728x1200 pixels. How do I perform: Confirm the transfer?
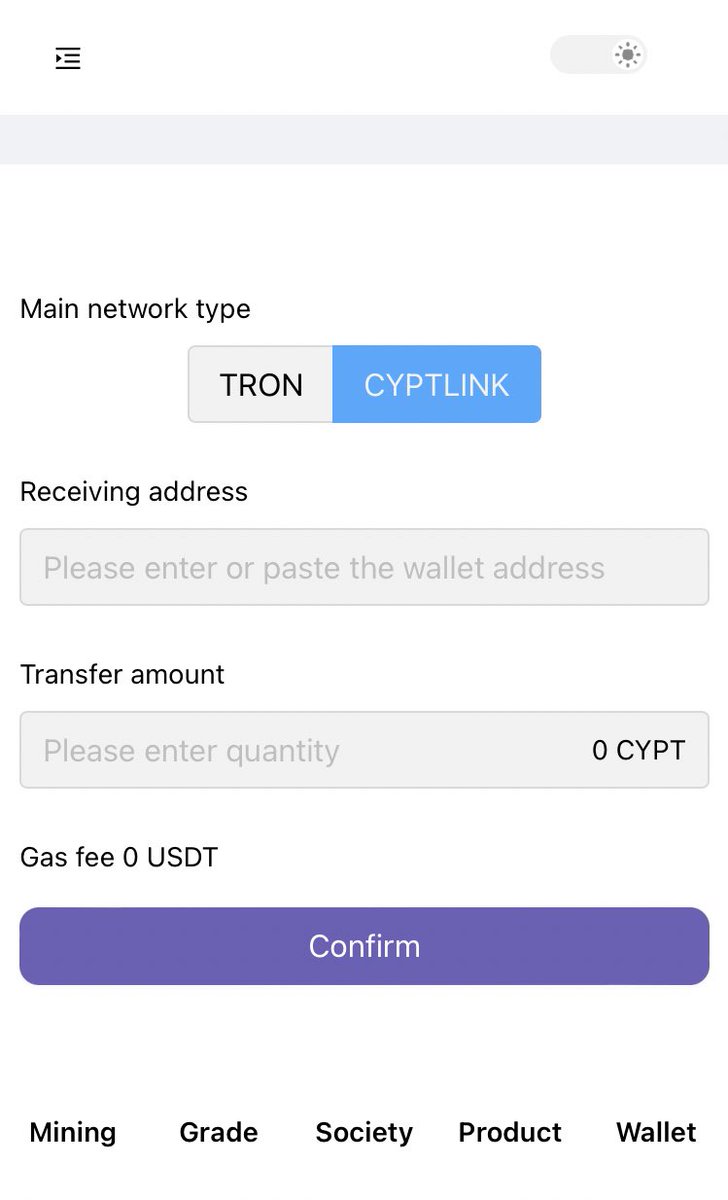[364, 946]
